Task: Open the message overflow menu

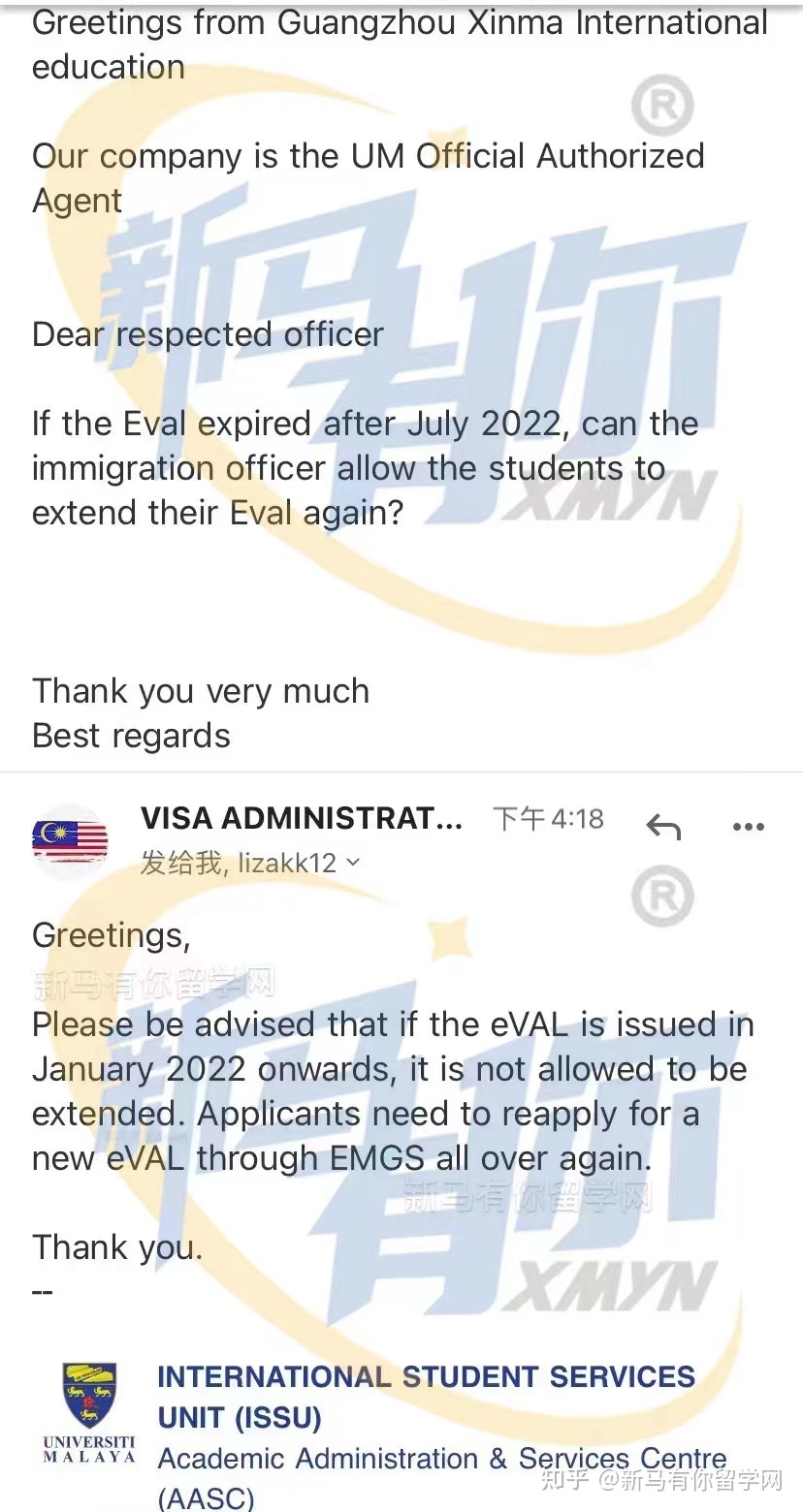Action: [749, 827]
